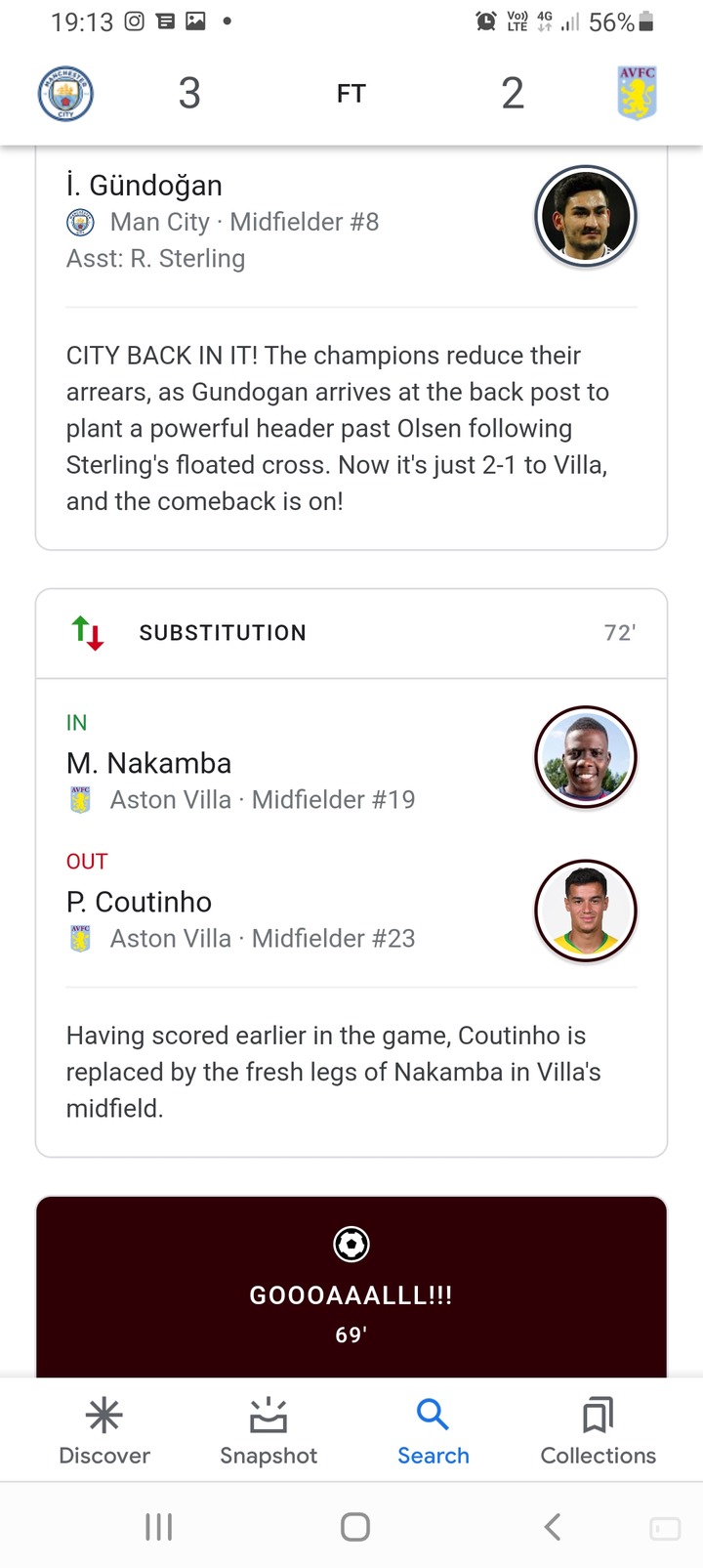Open the Aston Villa crest in header
This screenshot has height=1568, width=703.
click(x=637, y=94)
